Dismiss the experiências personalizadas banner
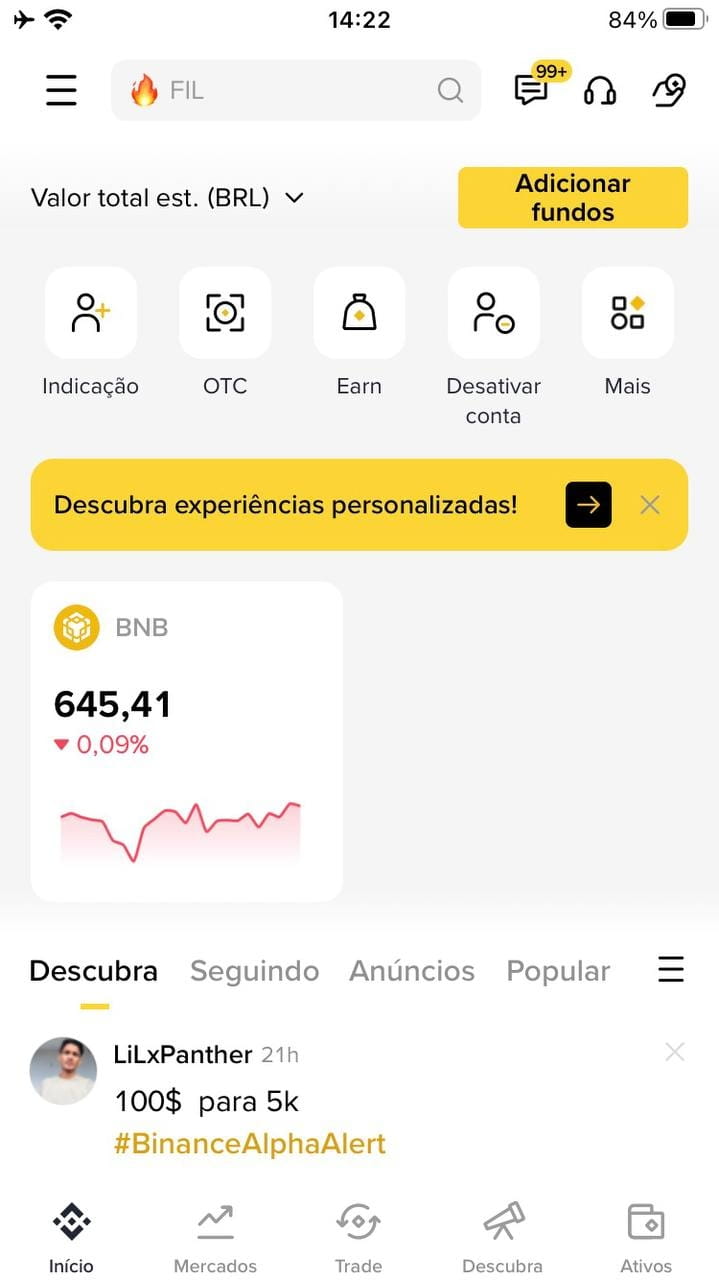The height and width of the screenshot is (1280, 719). [650, 505]
